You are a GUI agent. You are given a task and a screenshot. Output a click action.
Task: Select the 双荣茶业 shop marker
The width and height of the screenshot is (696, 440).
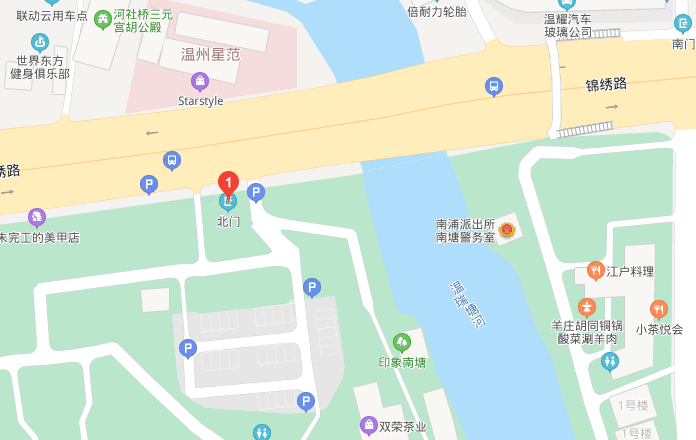click(x=369, y=425)
